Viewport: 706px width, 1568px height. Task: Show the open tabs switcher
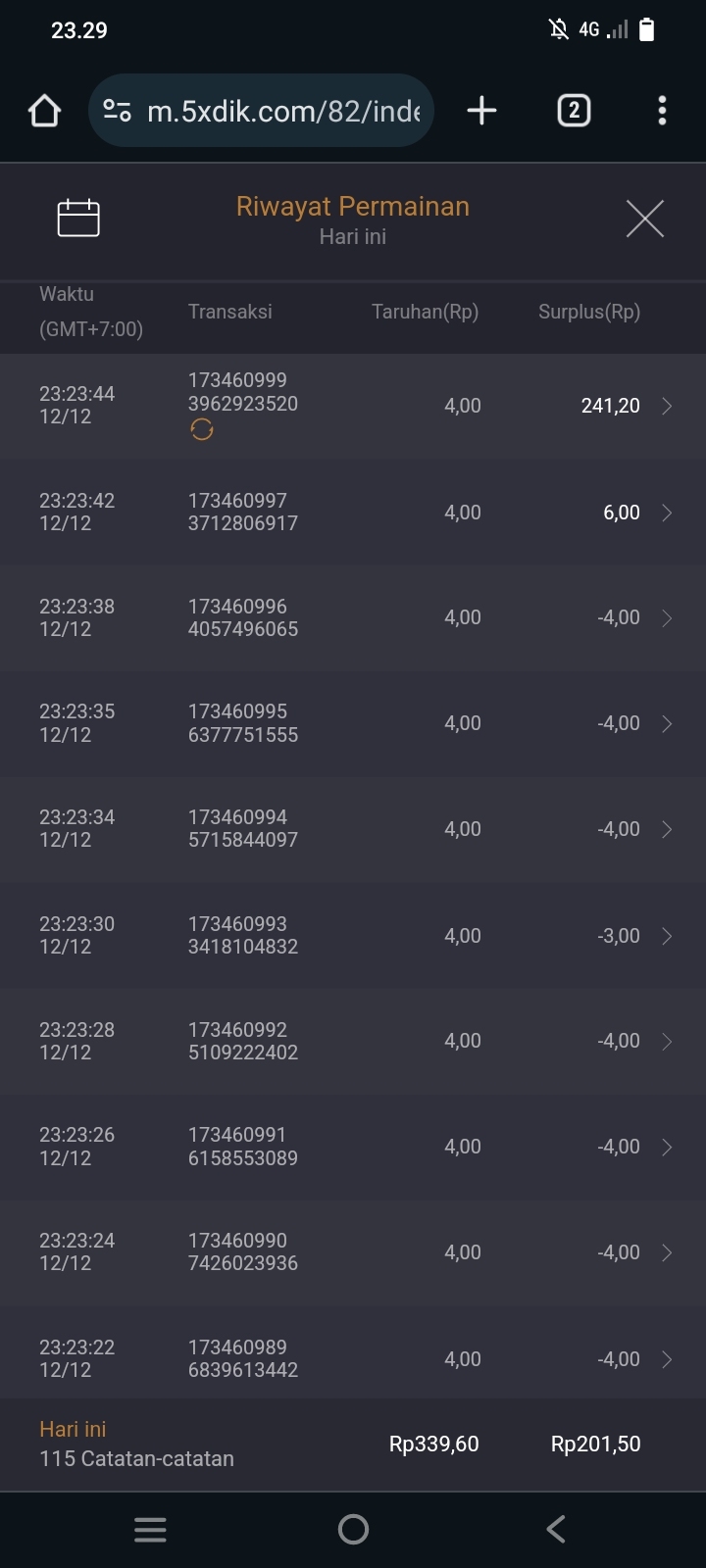coord(574,111)
